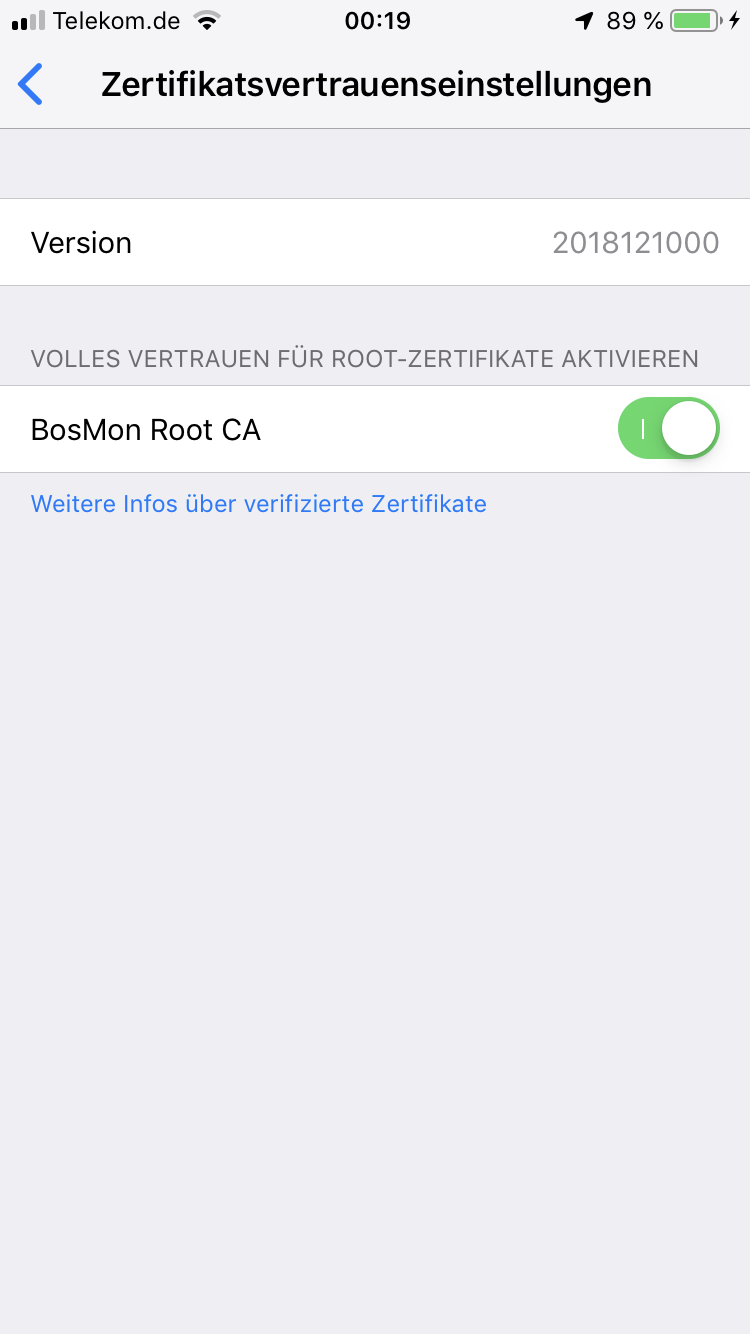Go back from Zertifikatsvertrauenseinstellungen
The image size is (750, 1334).
point(32,85)
